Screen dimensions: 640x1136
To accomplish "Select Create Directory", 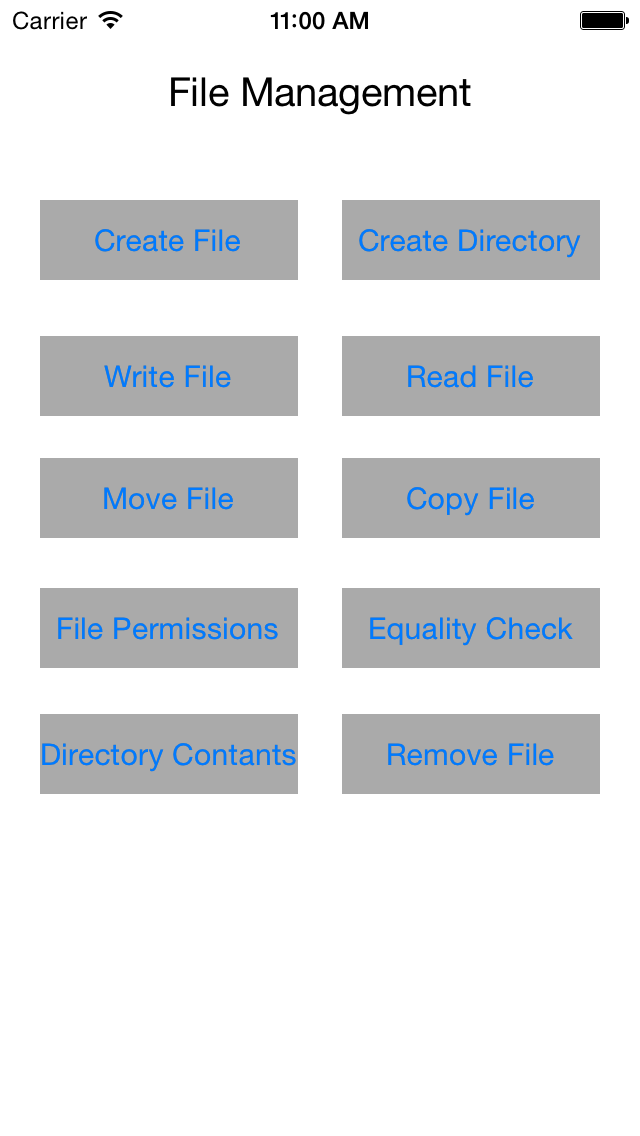I will tap(470, 240).
